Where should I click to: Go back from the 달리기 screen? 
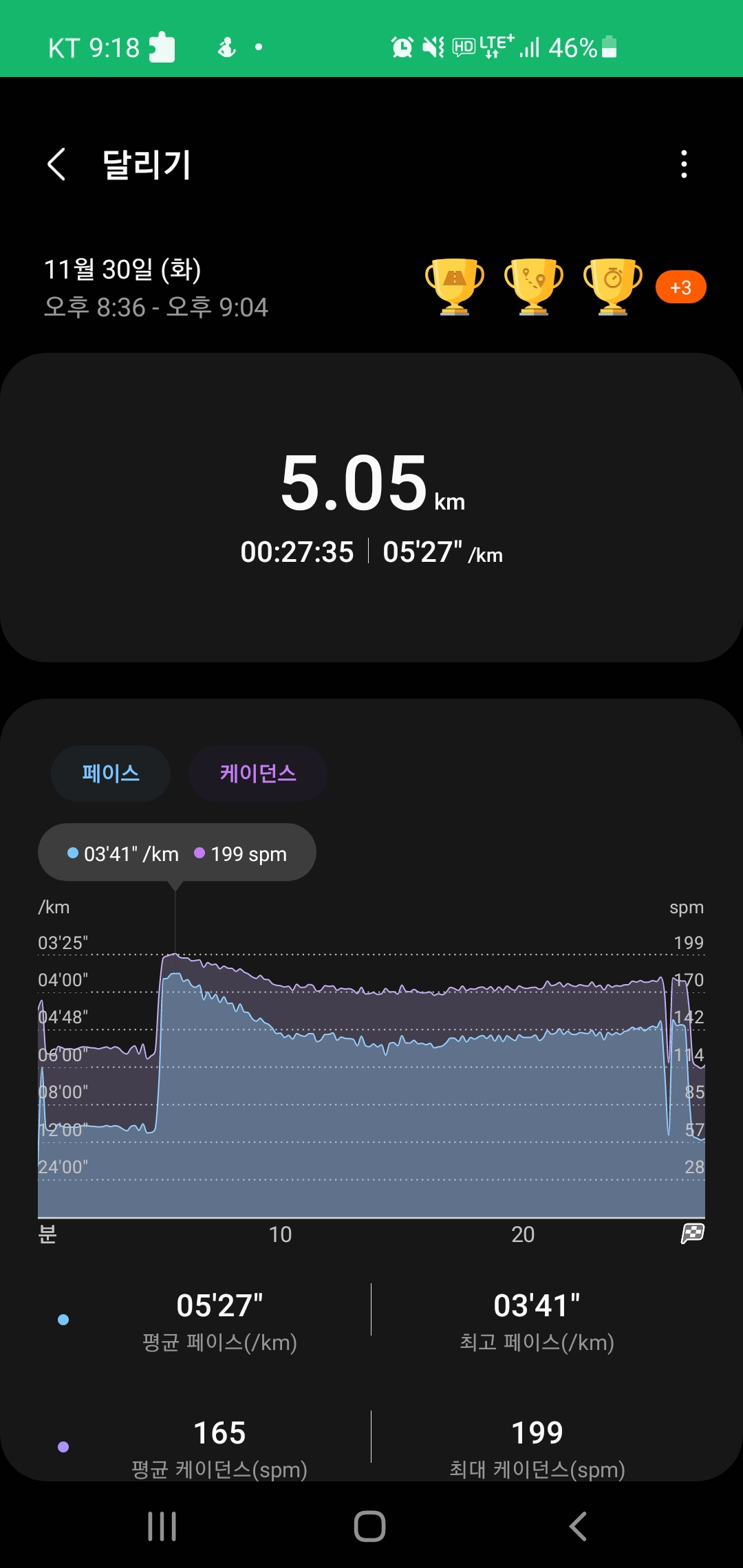click(x=56, y=164)
